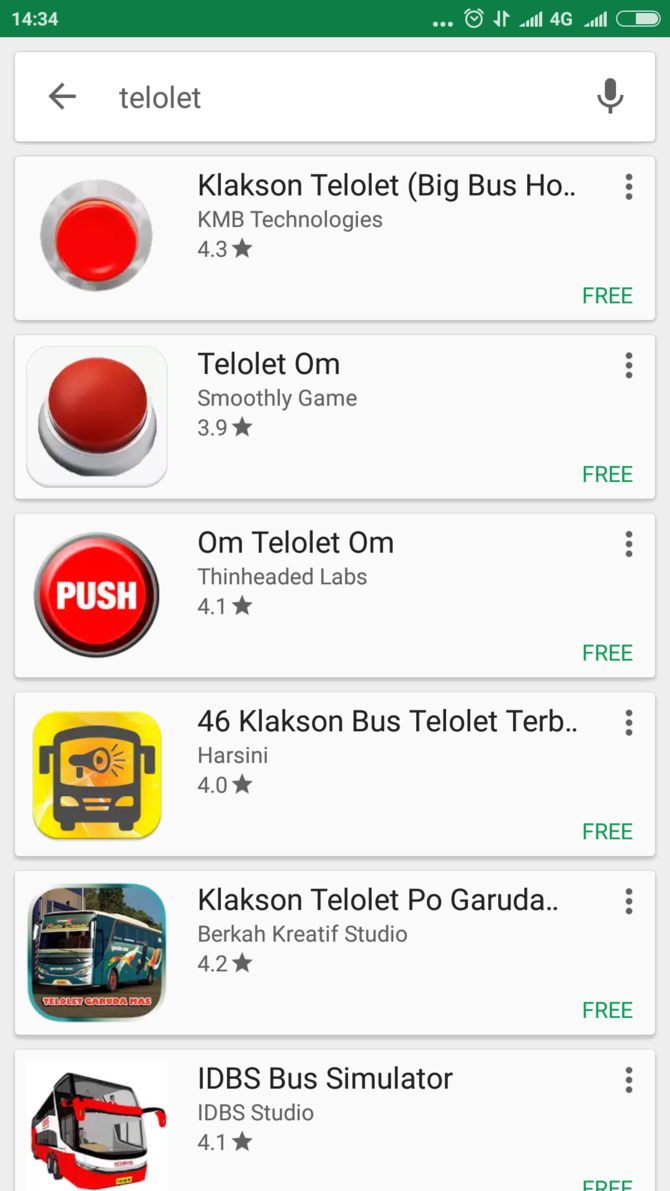
Task: Open overflow menu for Berkah Kreatif Studio app
Action: (628, 900)
